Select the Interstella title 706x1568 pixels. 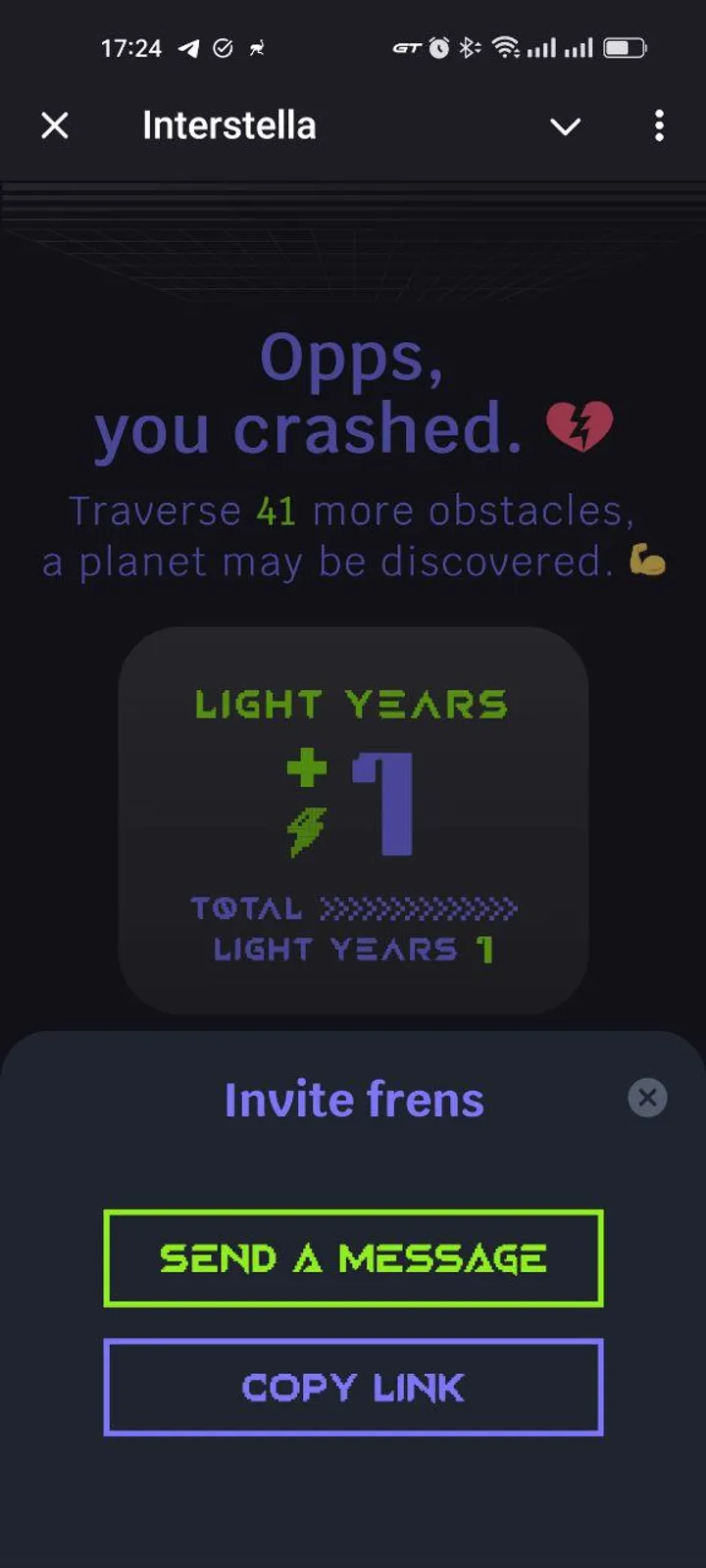pyautogui.click(x=227, y=124)
